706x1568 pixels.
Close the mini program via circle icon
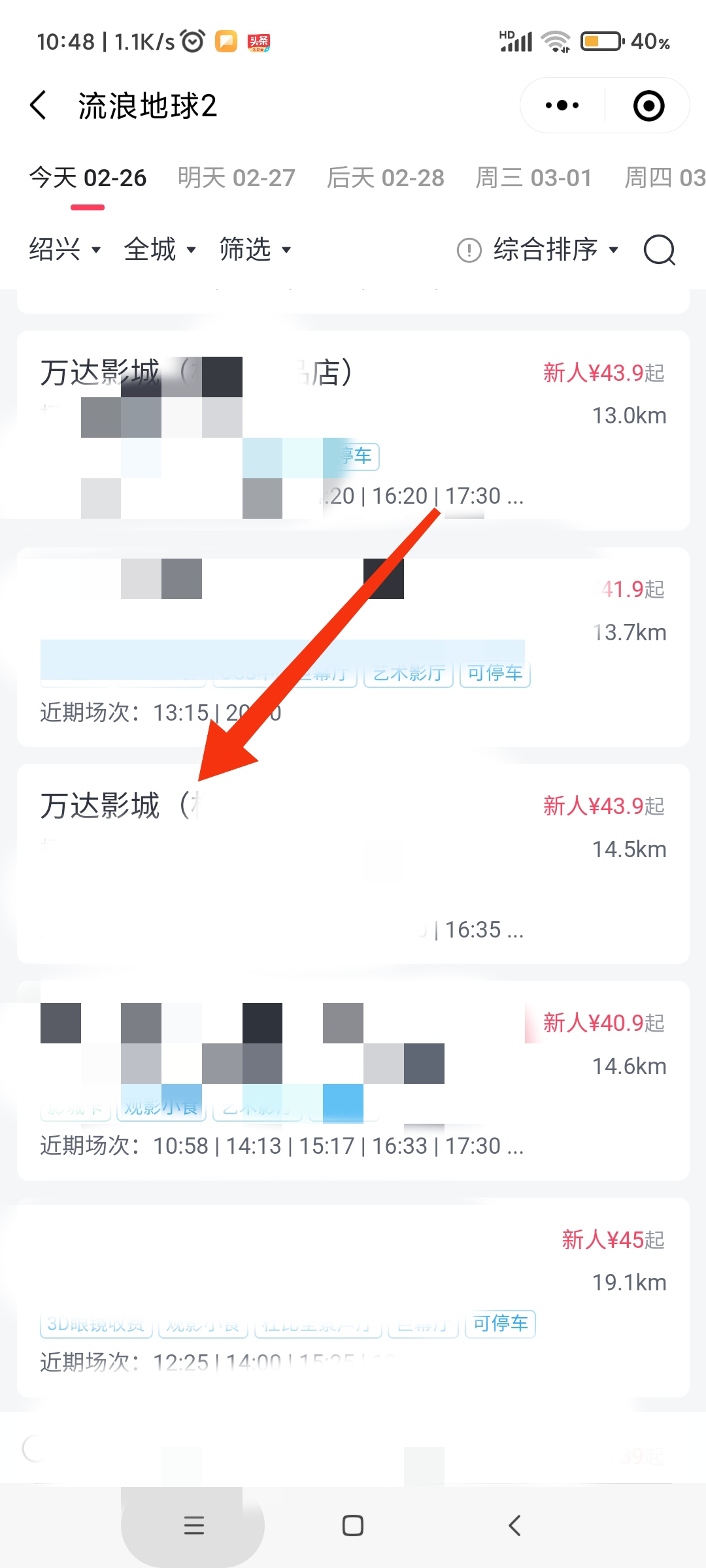point(648,105)
